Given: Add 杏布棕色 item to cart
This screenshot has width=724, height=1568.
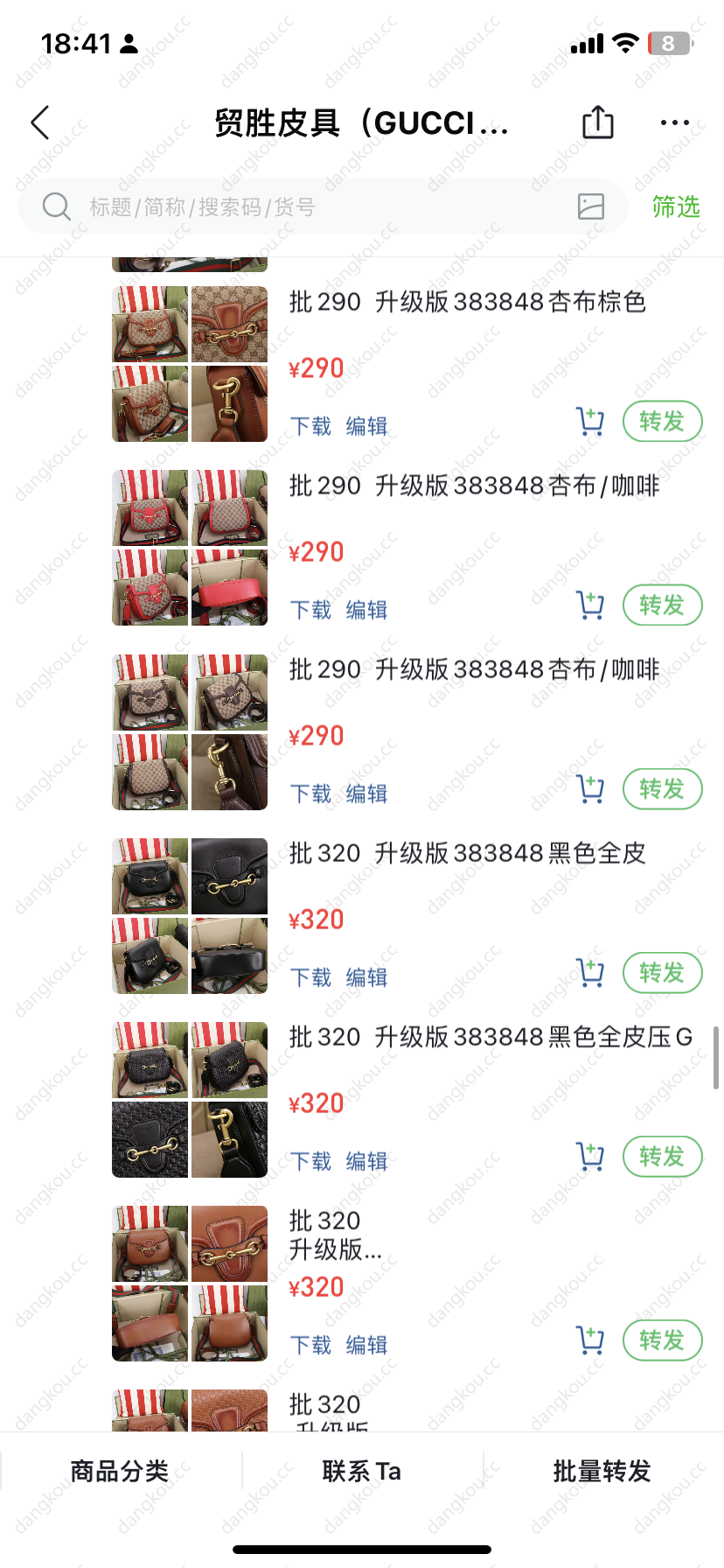Looking at the screenshot, I should pos(590,422).
